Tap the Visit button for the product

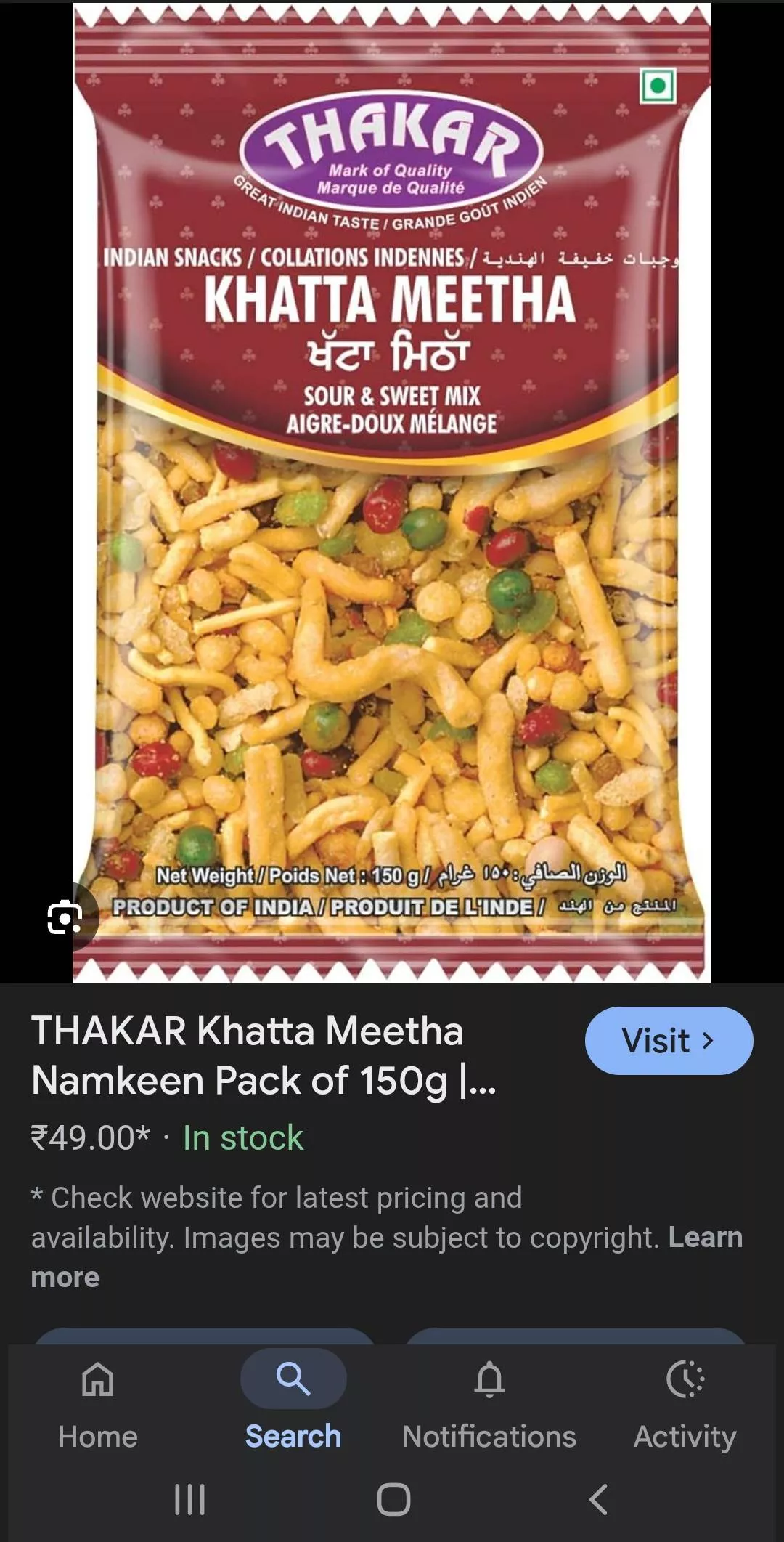click(x=668, y=1040)
